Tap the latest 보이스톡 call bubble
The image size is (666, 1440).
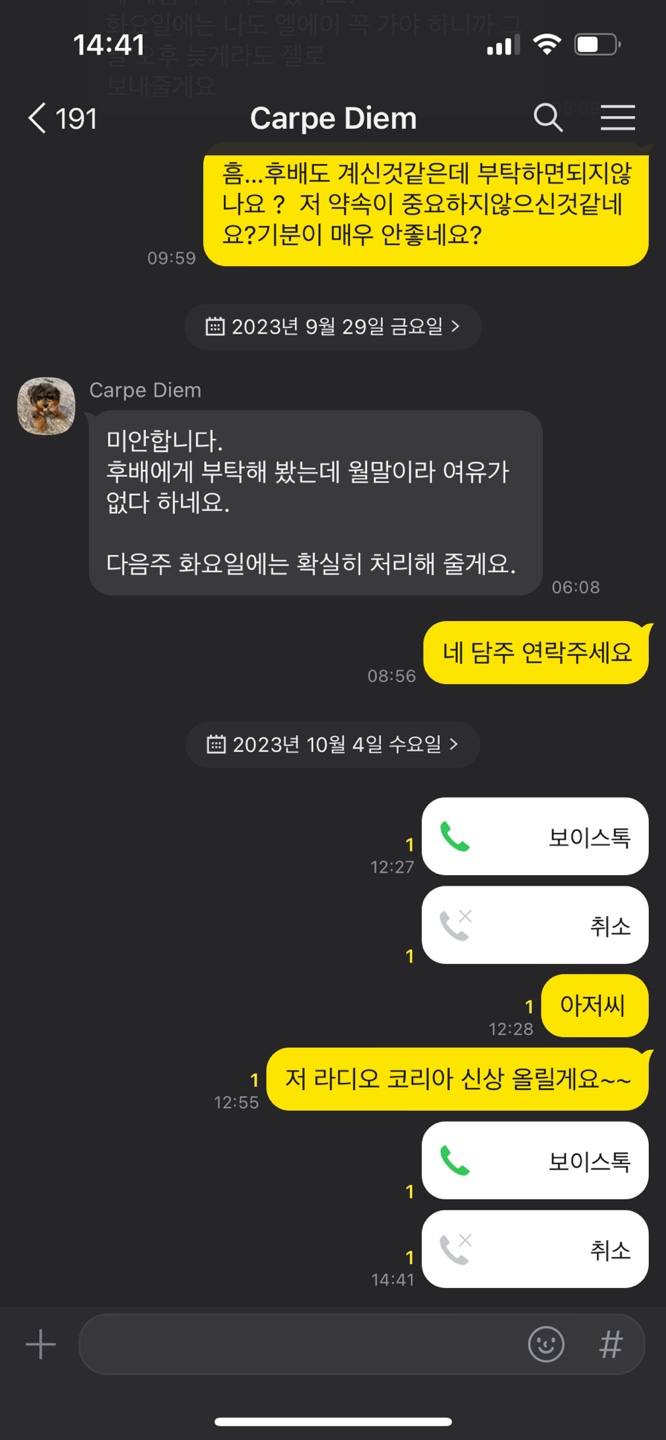point(535,1161)
